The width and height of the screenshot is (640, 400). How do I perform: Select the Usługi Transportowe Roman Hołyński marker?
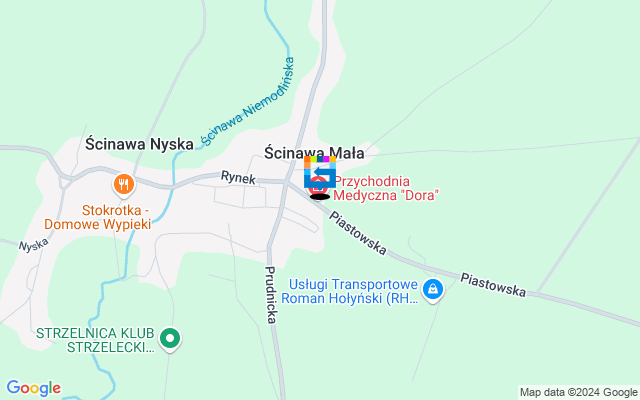pos(432,291)
